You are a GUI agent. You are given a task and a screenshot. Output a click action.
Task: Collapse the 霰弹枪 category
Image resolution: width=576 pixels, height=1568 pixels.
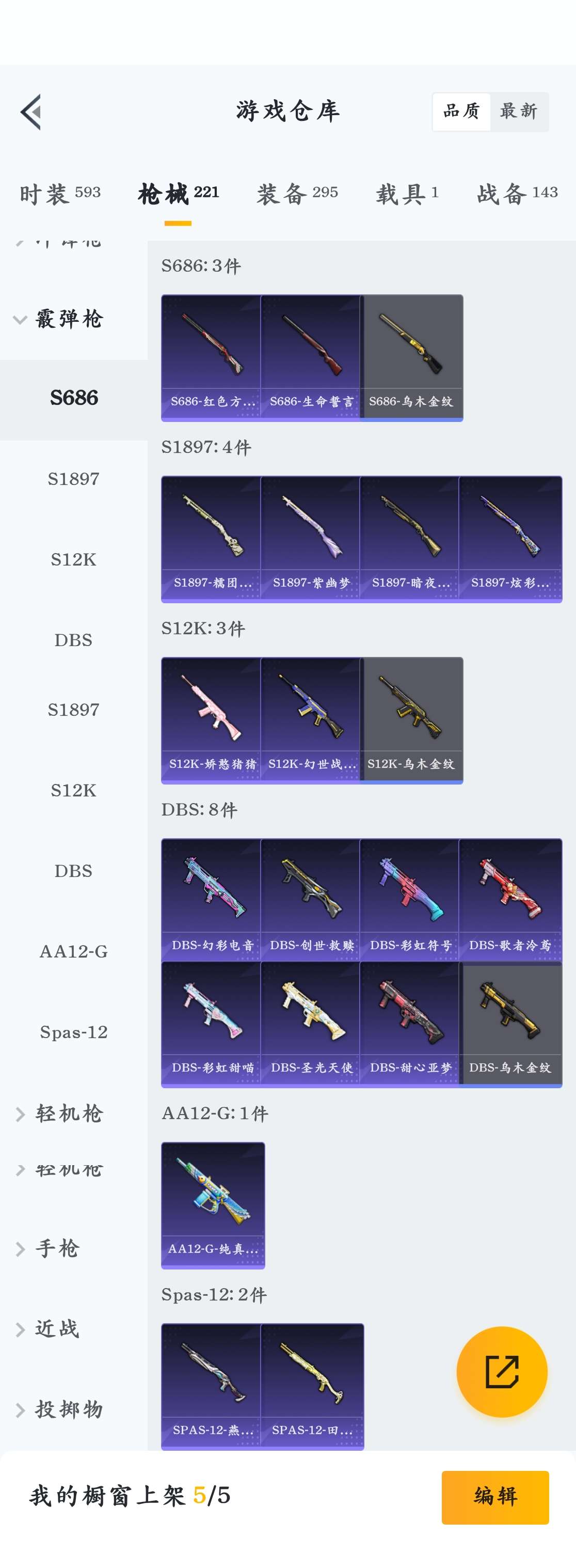click(61, 319)
